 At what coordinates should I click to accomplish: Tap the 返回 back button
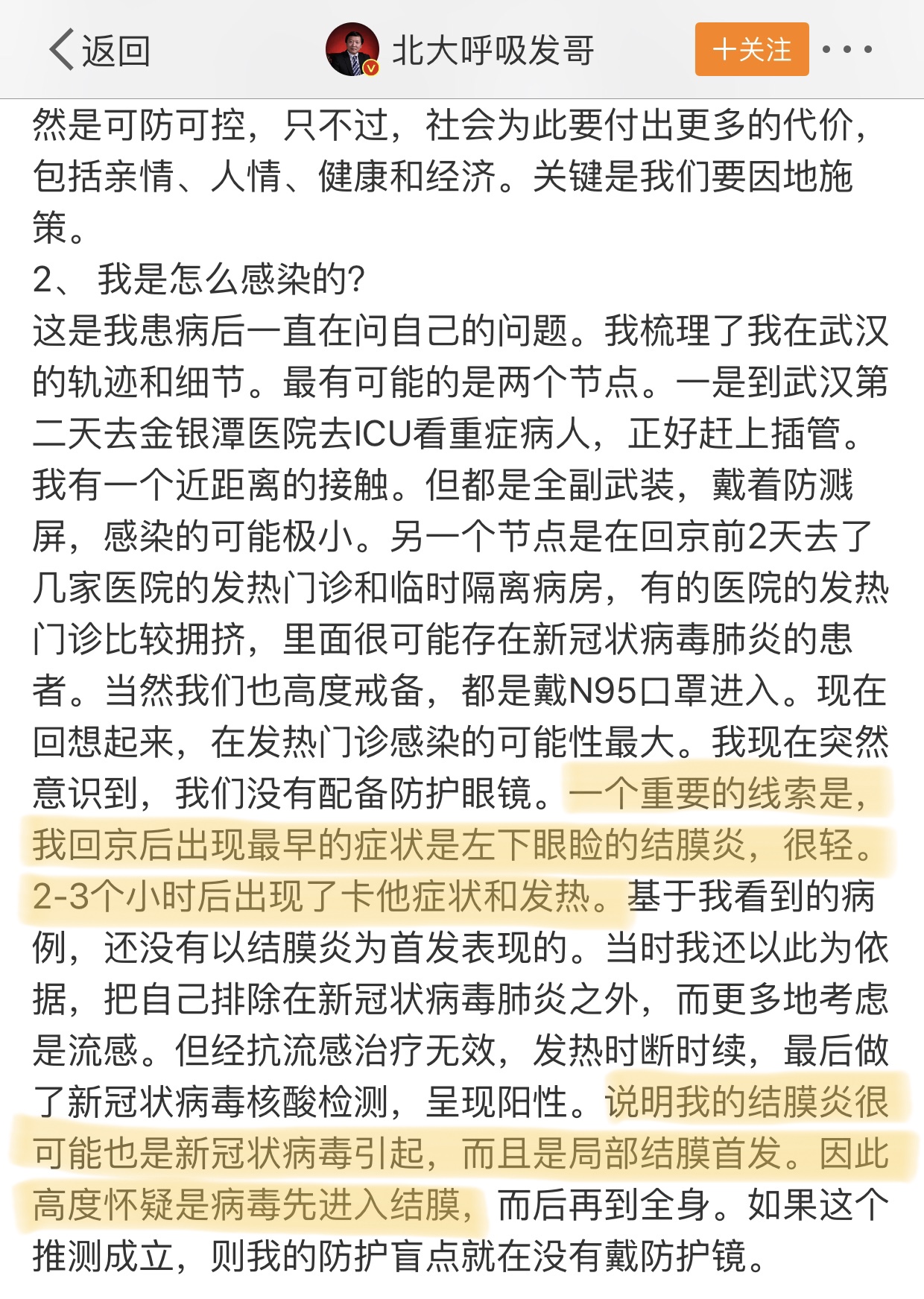click(x=99, y=51)
